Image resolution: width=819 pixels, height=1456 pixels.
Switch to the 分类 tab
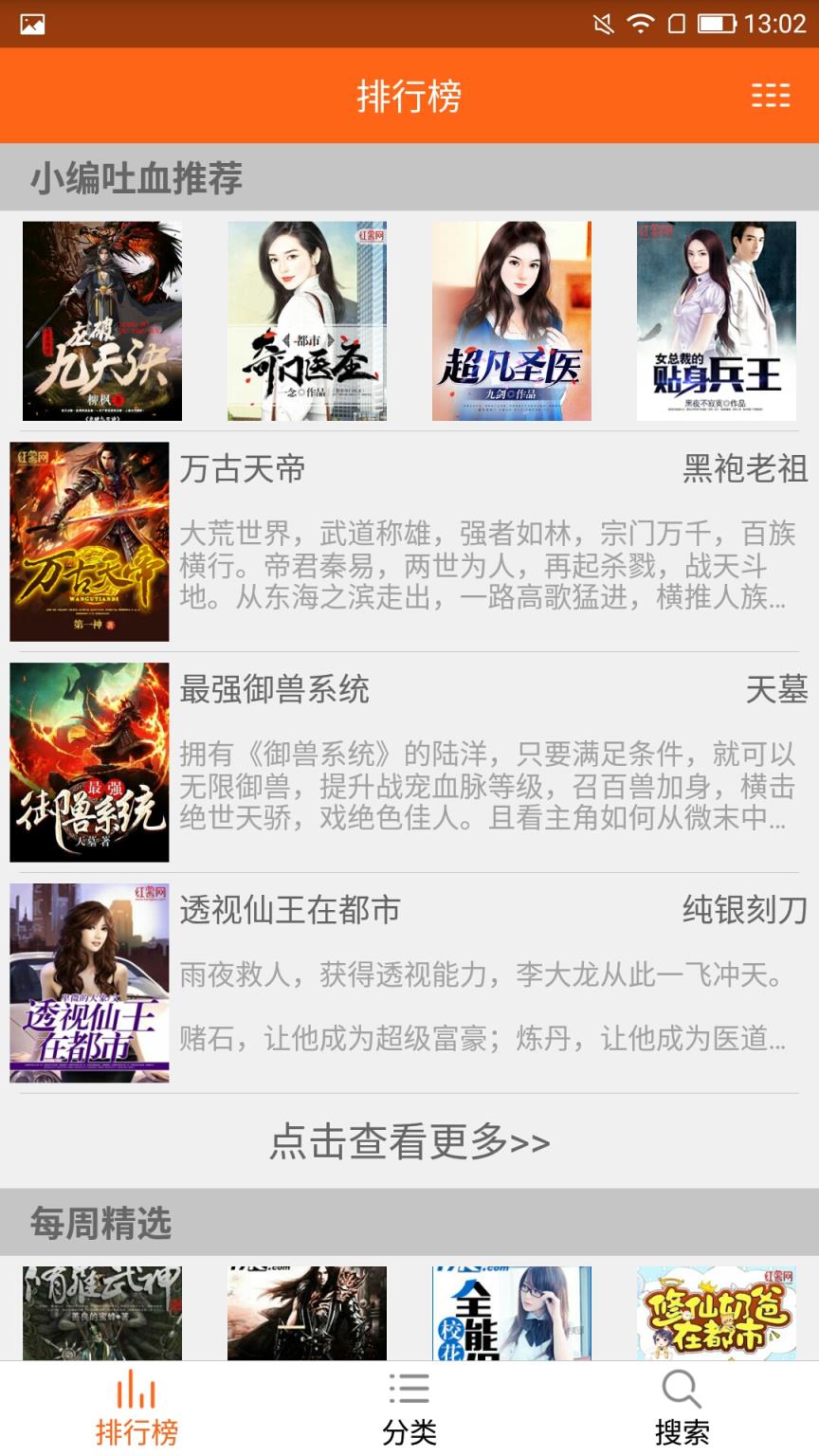point(409,1407)
